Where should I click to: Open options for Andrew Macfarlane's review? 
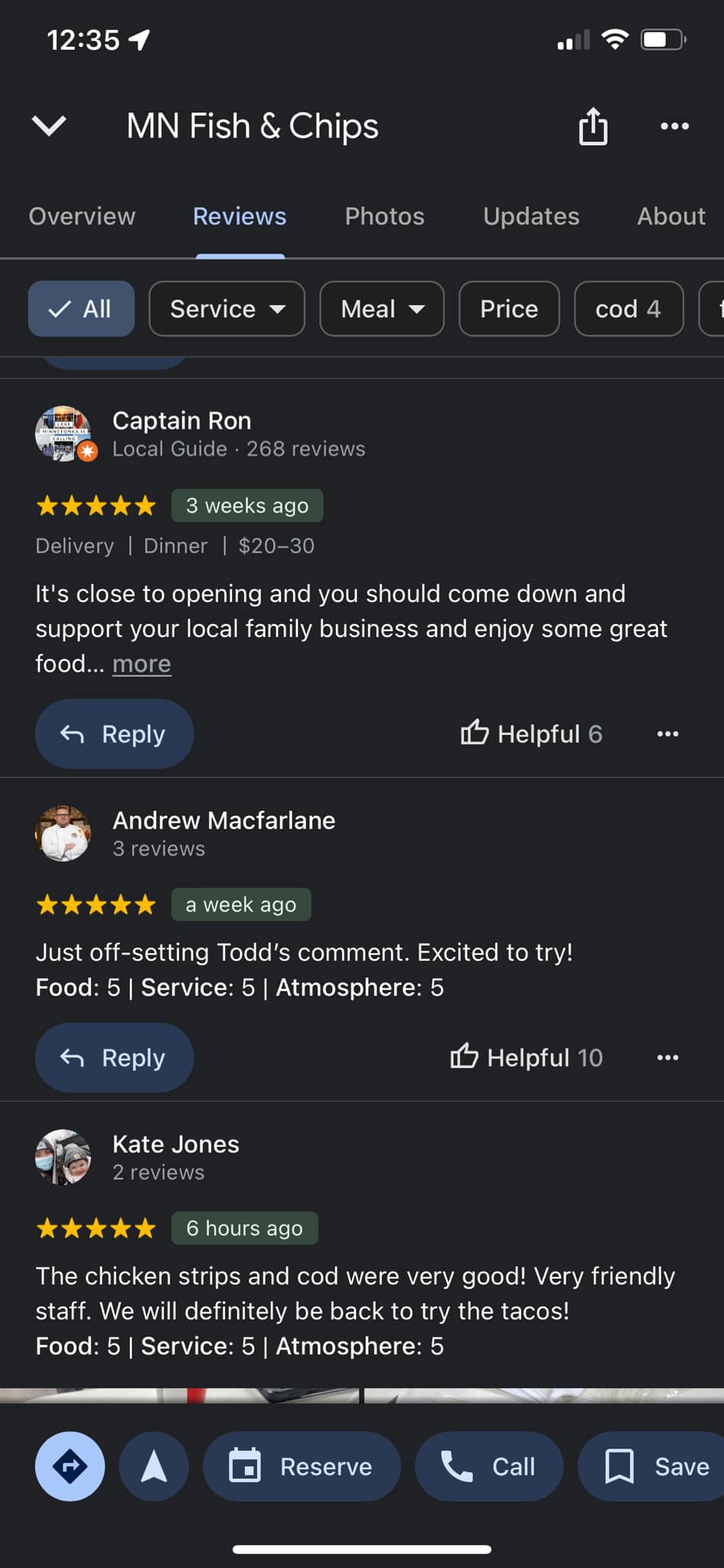667,1057
